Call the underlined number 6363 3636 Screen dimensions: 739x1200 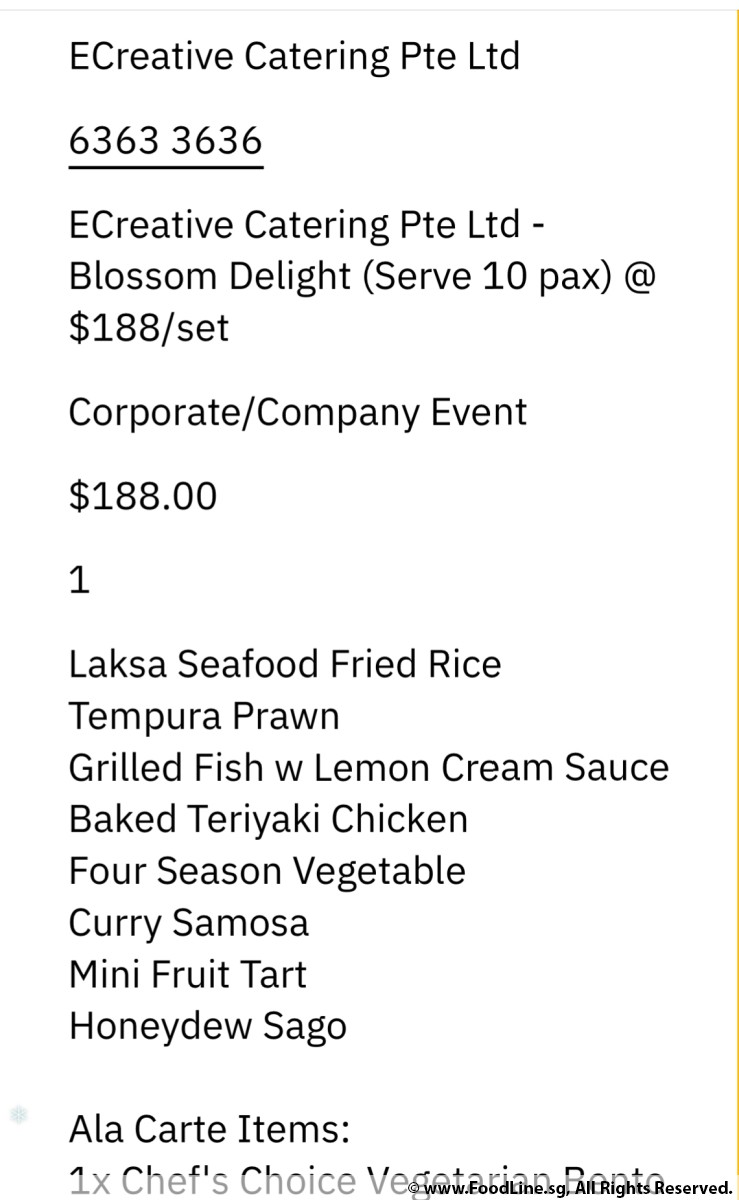tap(166, 142)
